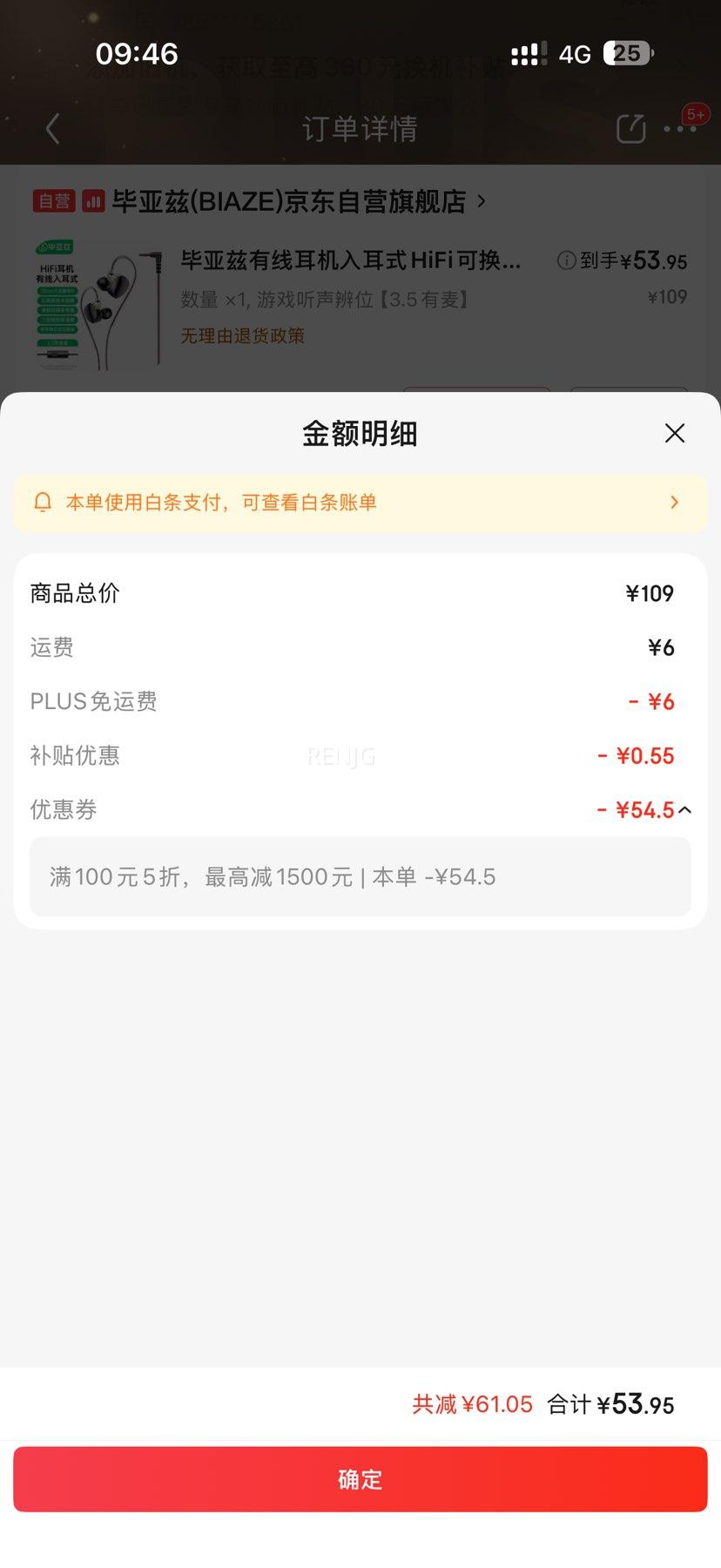Collapse the 优惠券 coupon details chevron

coord(687,810)
